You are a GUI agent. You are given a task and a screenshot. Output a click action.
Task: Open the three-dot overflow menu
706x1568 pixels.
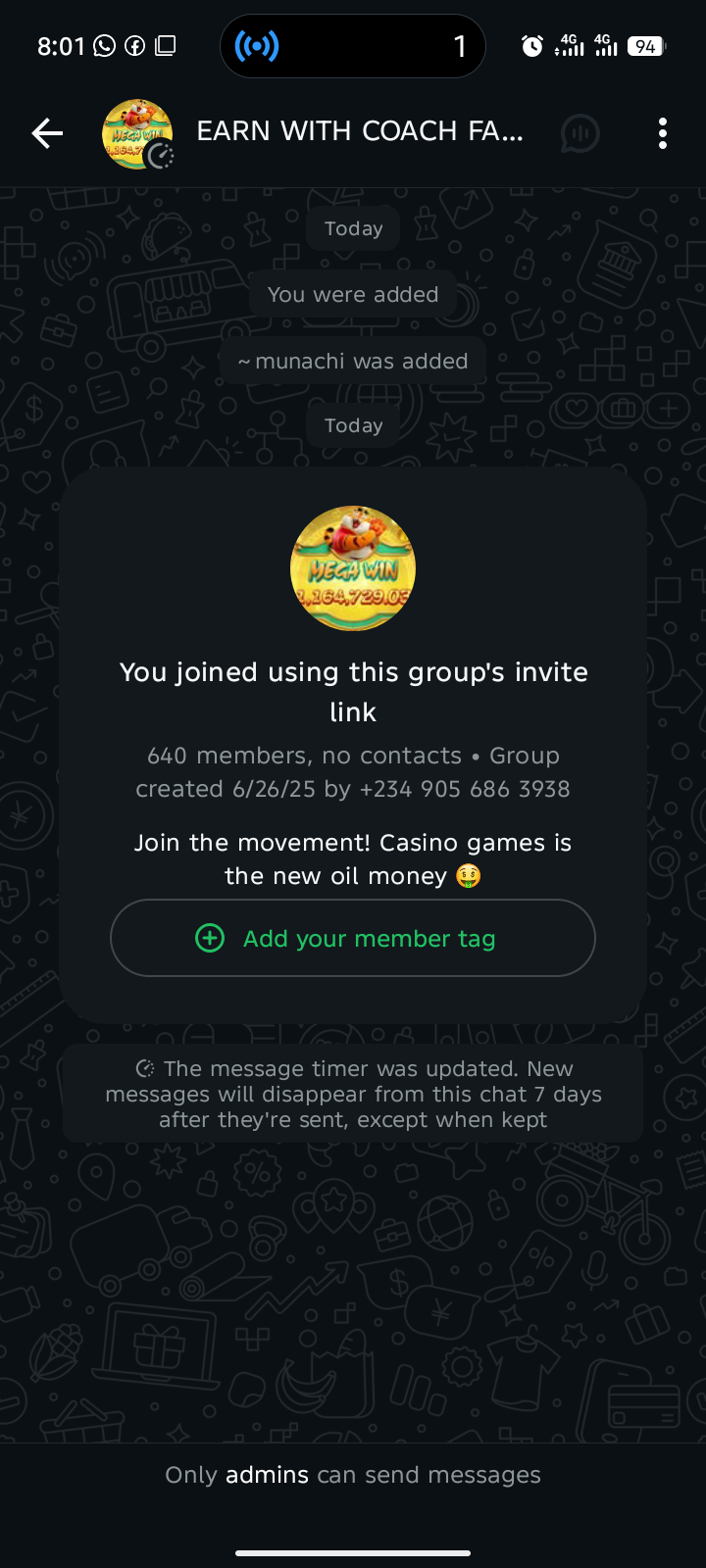tap(663, 133)
